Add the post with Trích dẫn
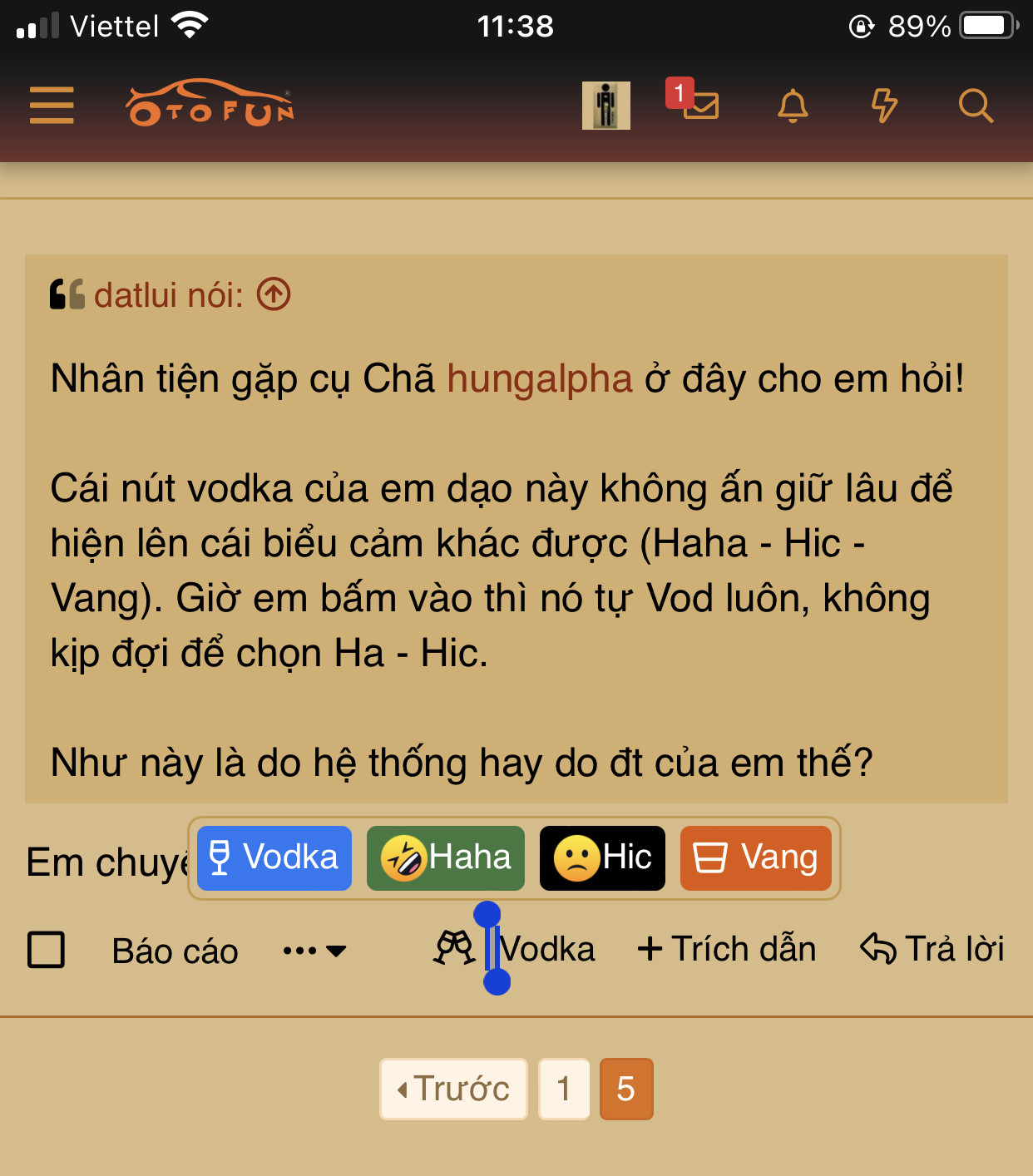 [x=727, y=949]
